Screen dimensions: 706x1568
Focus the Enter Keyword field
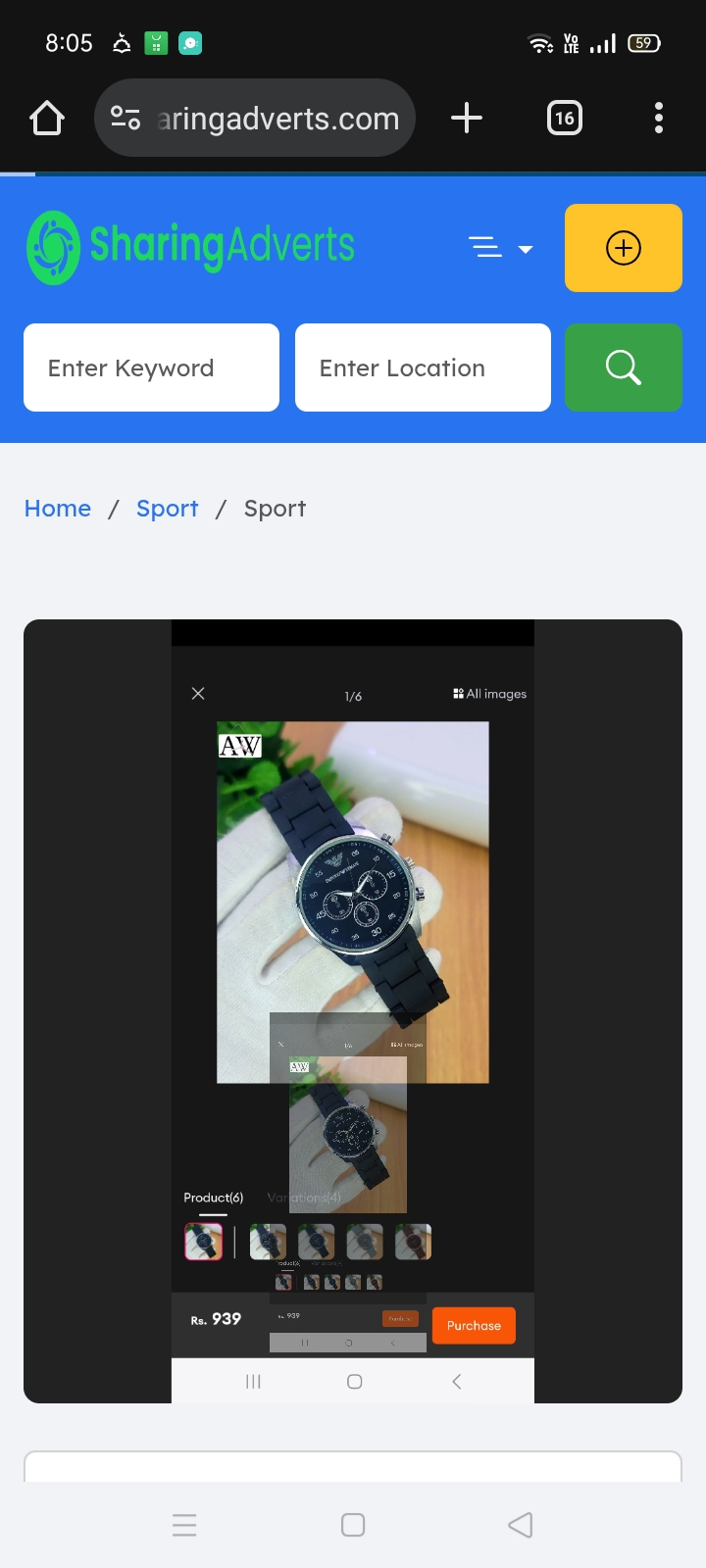click(151, 367)
